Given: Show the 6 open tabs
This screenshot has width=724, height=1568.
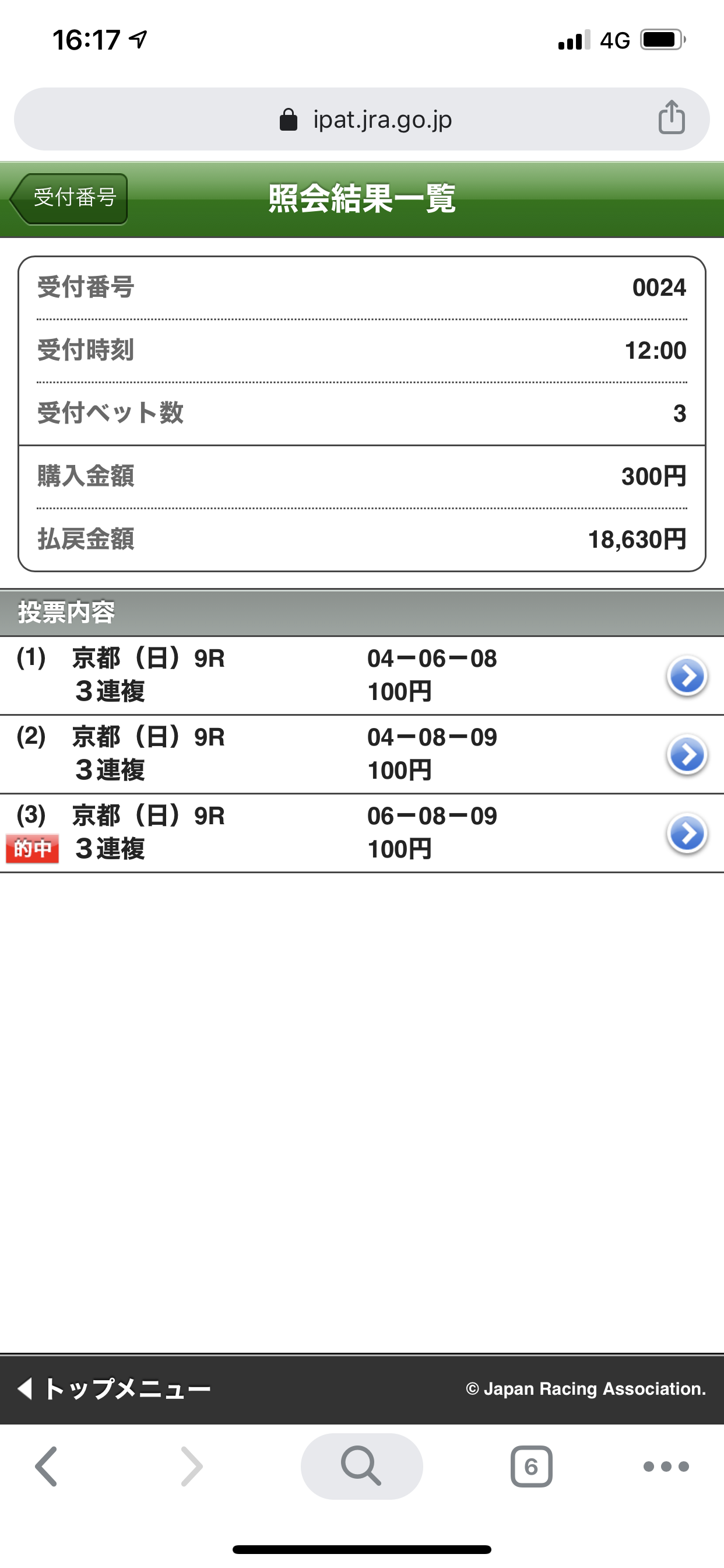Looking at the screenshot, I should (x=531, y=1466).
